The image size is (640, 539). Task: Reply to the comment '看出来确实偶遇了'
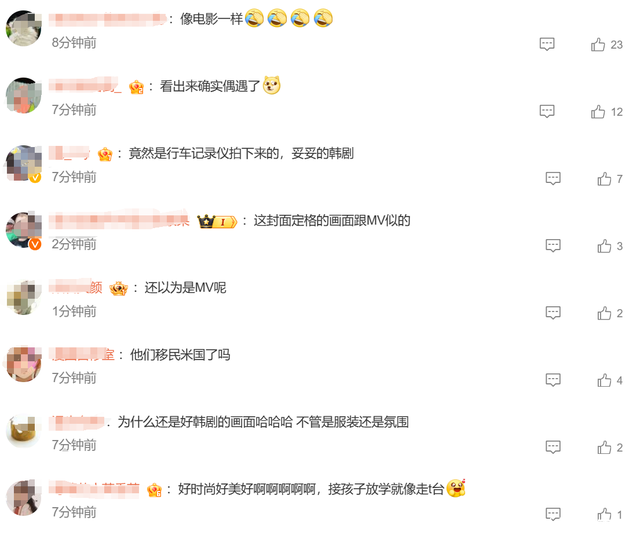(x=547, y=111)
